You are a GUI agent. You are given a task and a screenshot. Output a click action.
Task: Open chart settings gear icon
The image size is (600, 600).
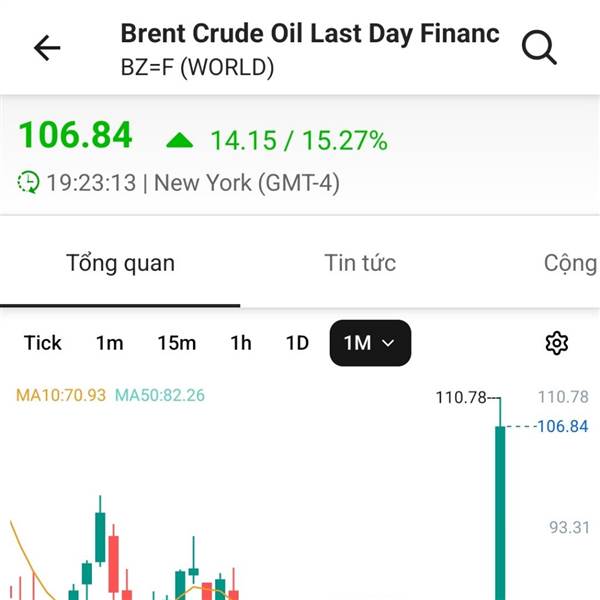(557, 343)
